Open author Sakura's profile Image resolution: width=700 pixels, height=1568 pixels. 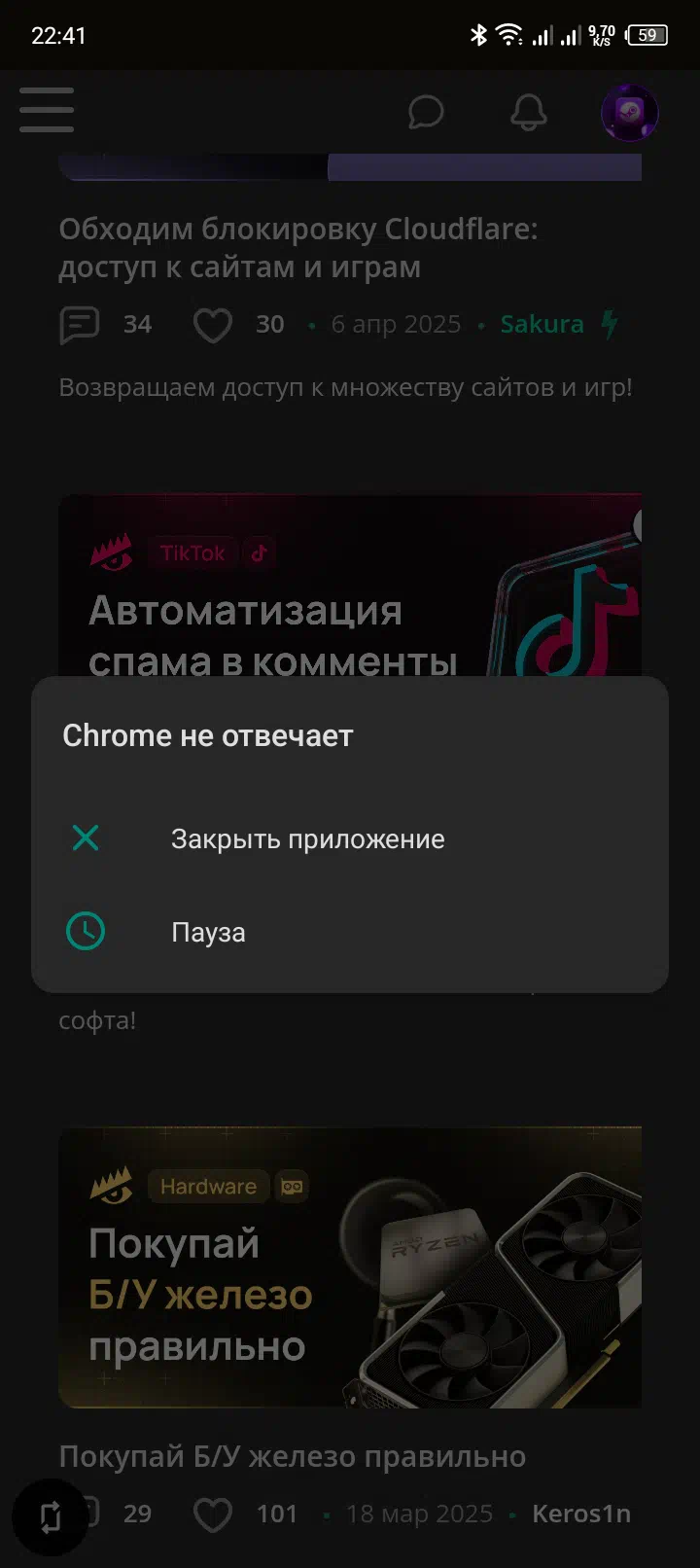[542, 324]
